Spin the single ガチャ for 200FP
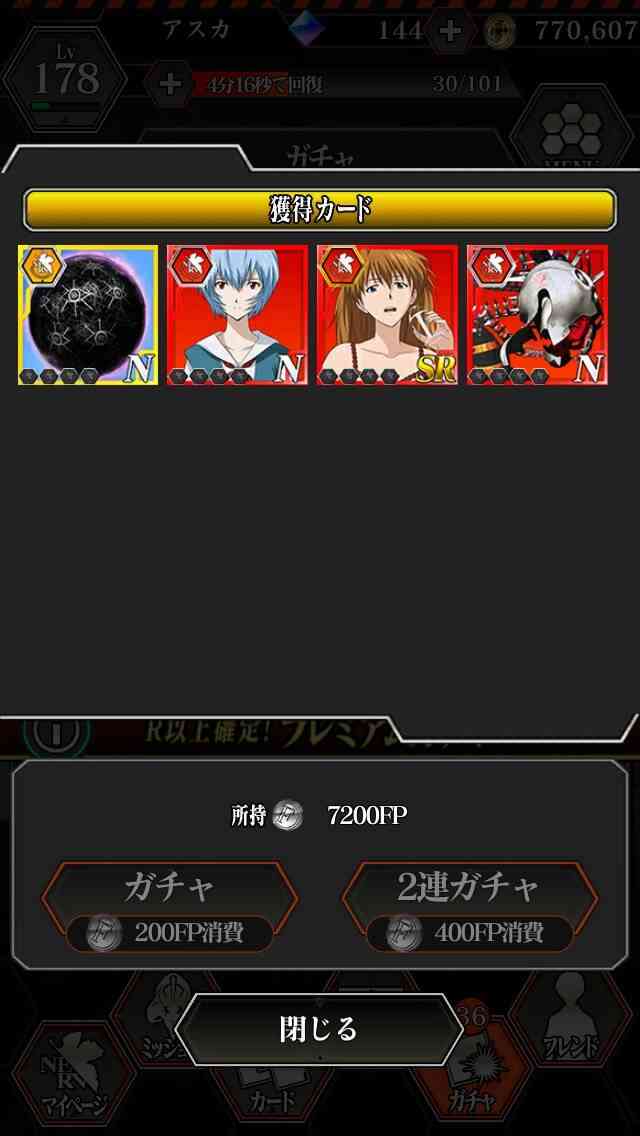 [170, 906]
